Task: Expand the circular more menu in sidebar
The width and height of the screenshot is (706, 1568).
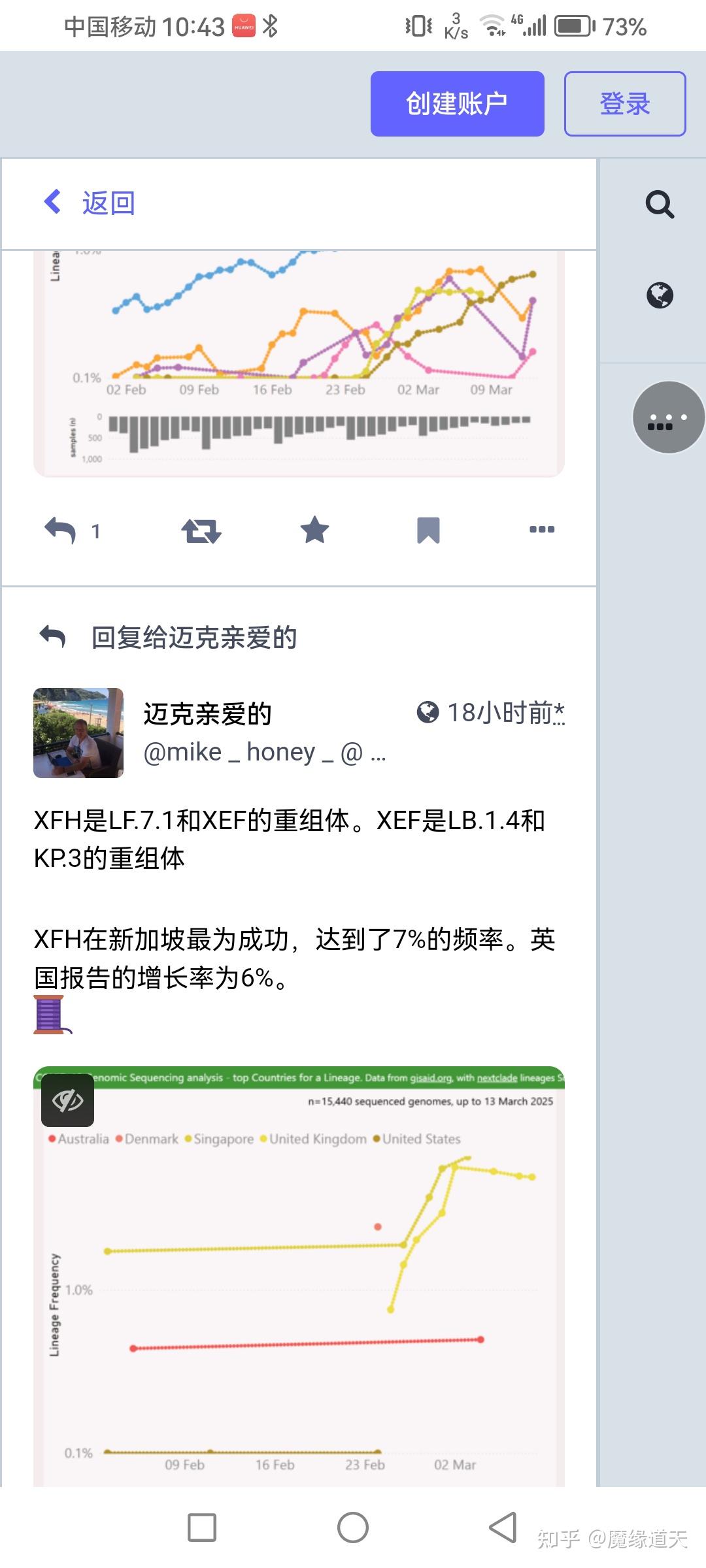Action: 668,416
